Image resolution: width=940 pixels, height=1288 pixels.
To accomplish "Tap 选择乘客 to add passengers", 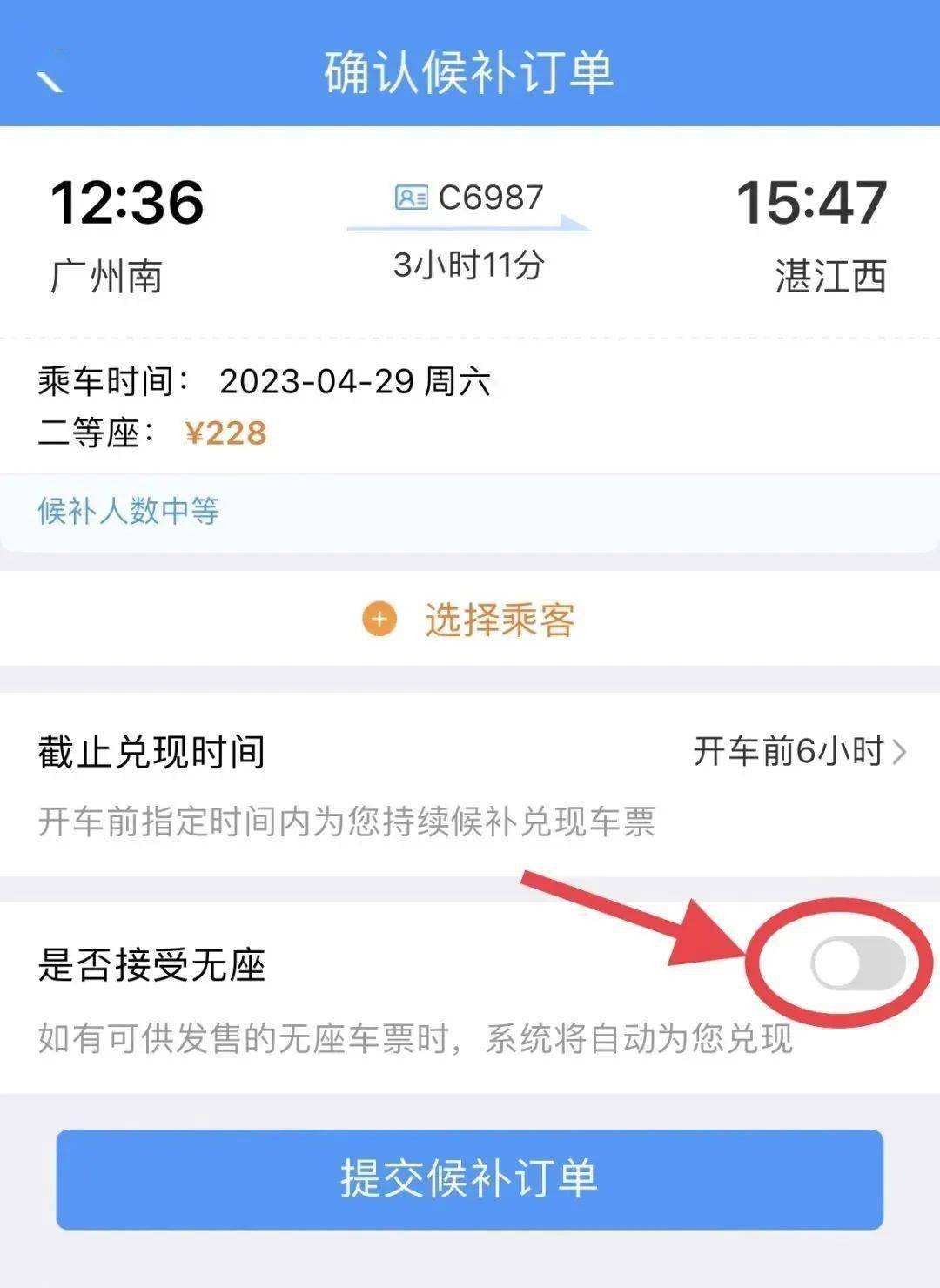I will [x=470, y=621].
